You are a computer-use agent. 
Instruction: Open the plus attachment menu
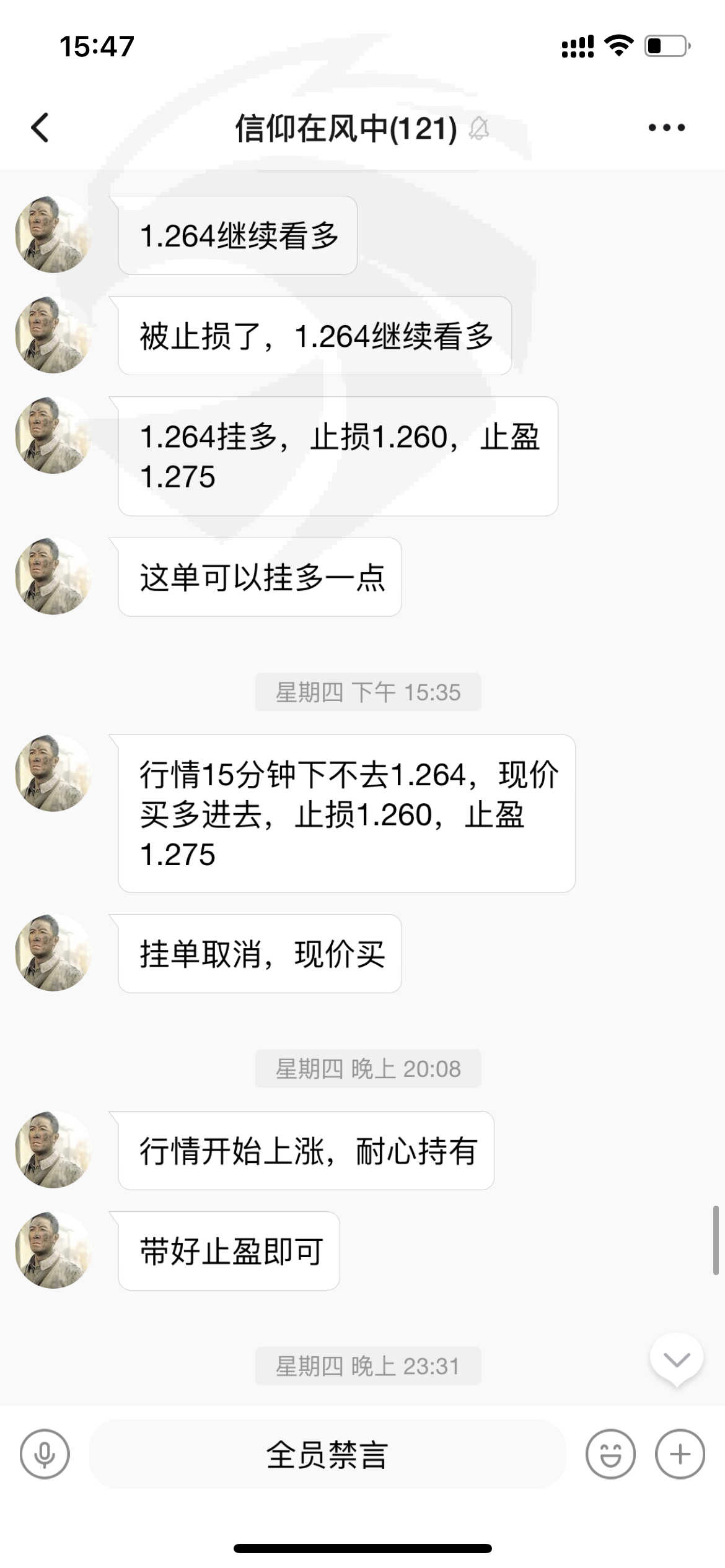[x=680, y=1453]
